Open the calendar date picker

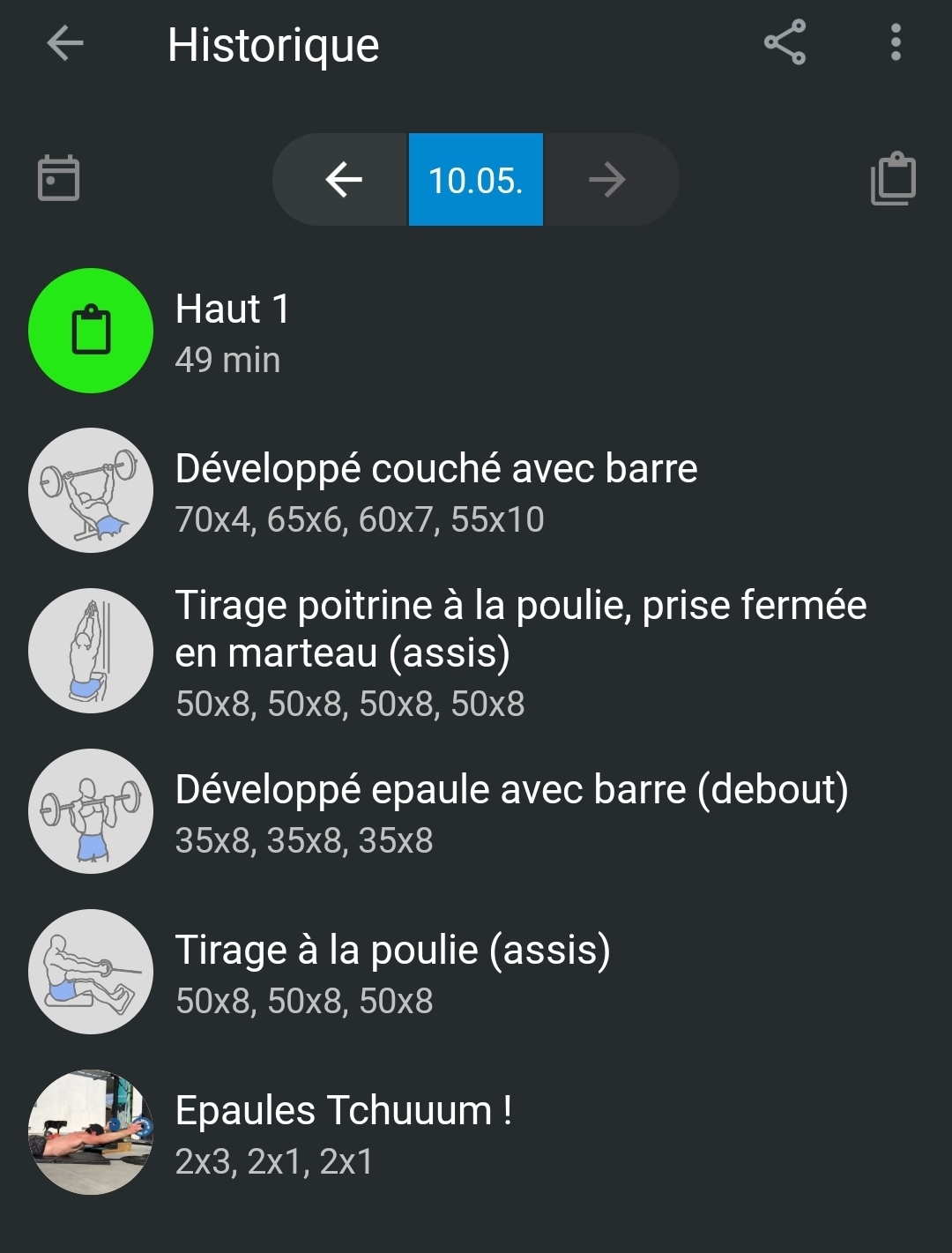(x=59, y=178)
